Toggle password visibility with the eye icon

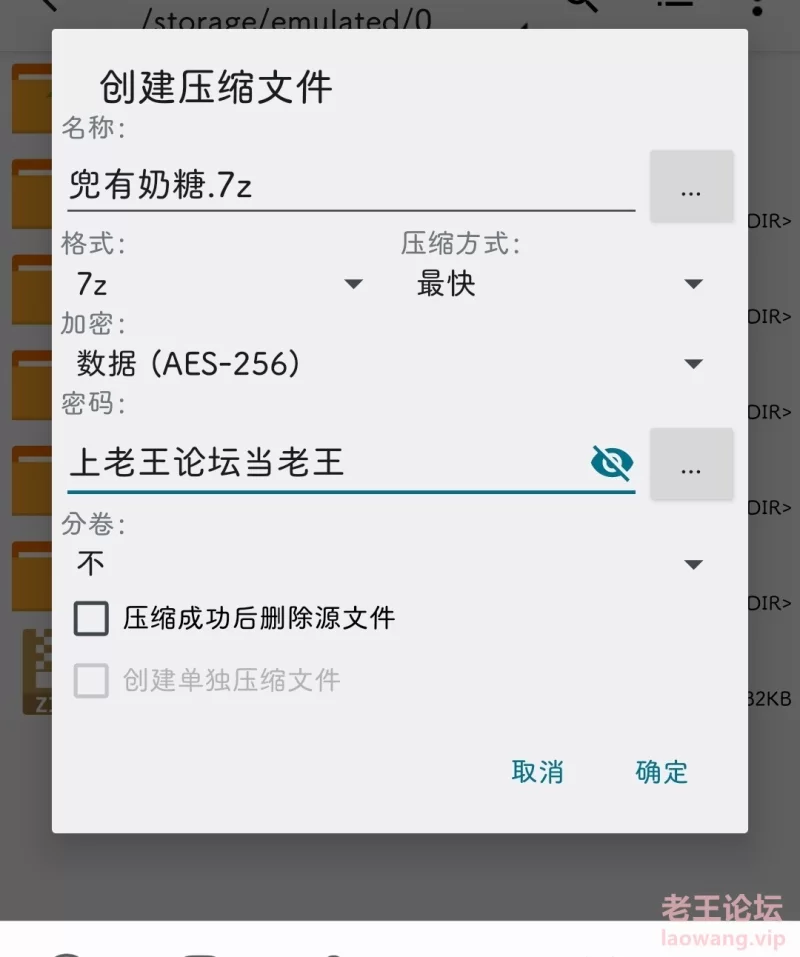pos(611,462)
